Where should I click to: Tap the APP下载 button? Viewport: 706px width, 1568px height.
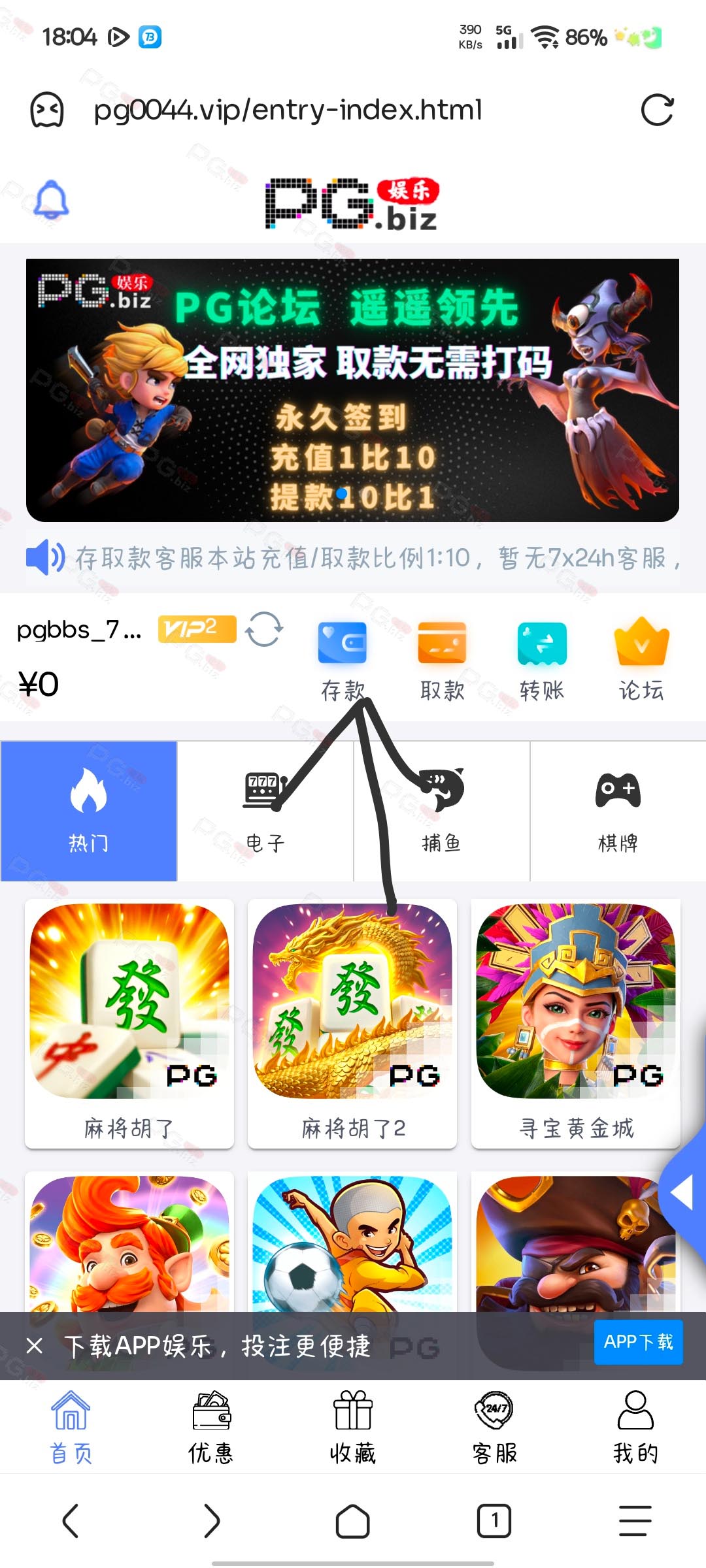coord(639,1342)
